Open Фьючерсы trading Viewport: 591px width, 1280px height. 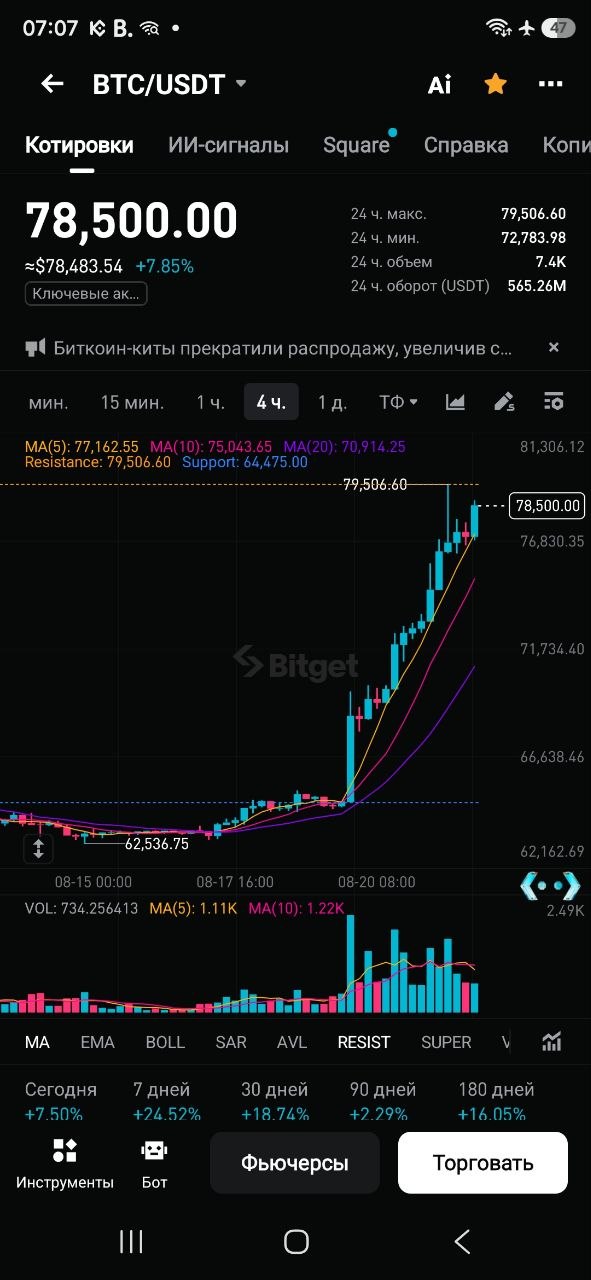(x=295, y=1163)
